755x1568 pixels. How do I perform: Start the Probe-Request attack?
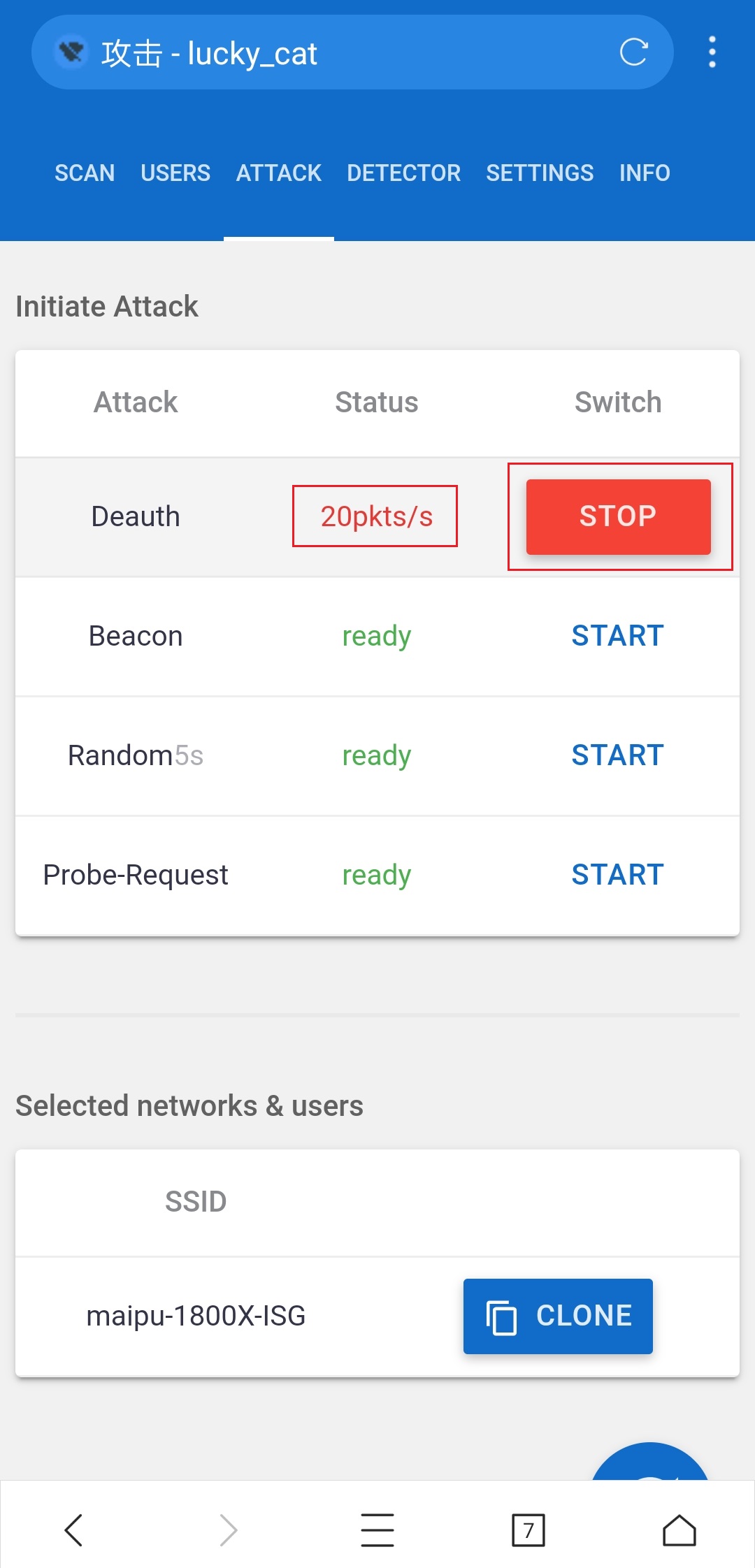617,875
